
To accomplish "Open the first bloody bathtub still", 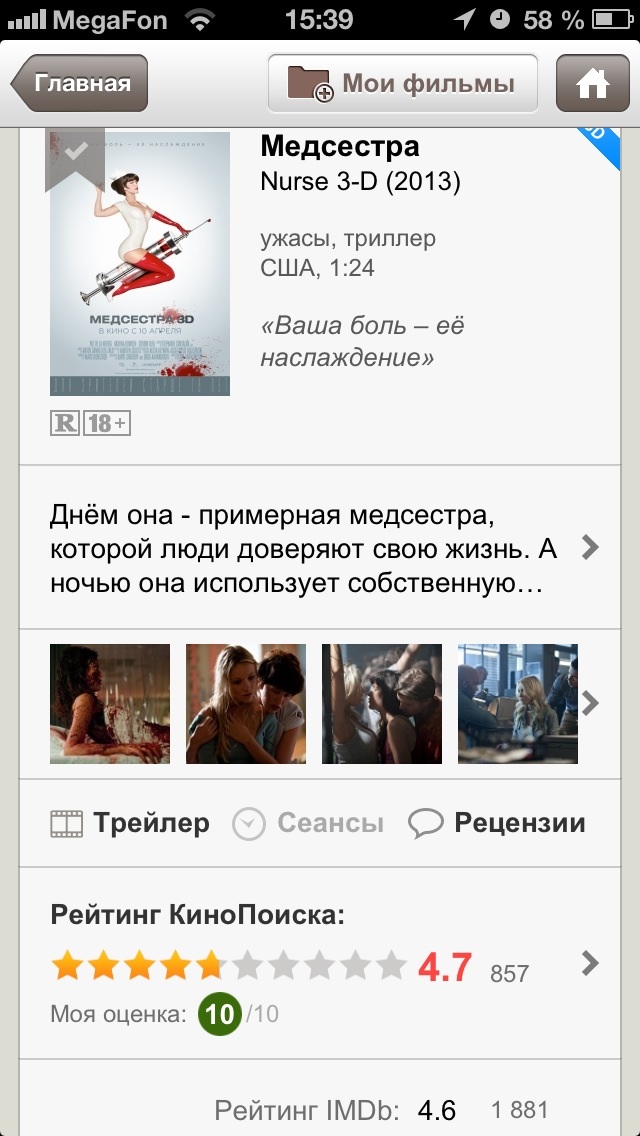I will (x=110, y=704).
